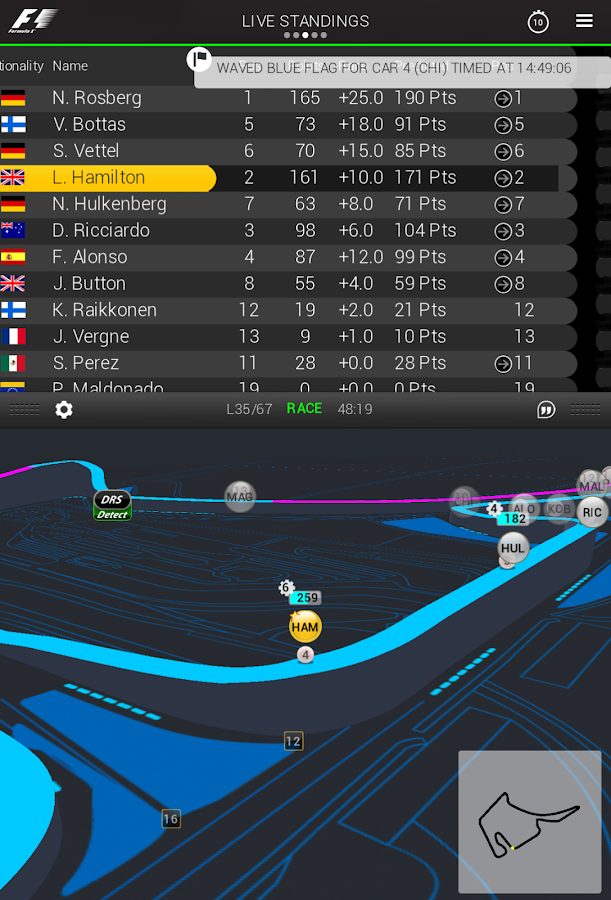
Task: Select D. Ricciardo standings row
Action: (290, 231)
